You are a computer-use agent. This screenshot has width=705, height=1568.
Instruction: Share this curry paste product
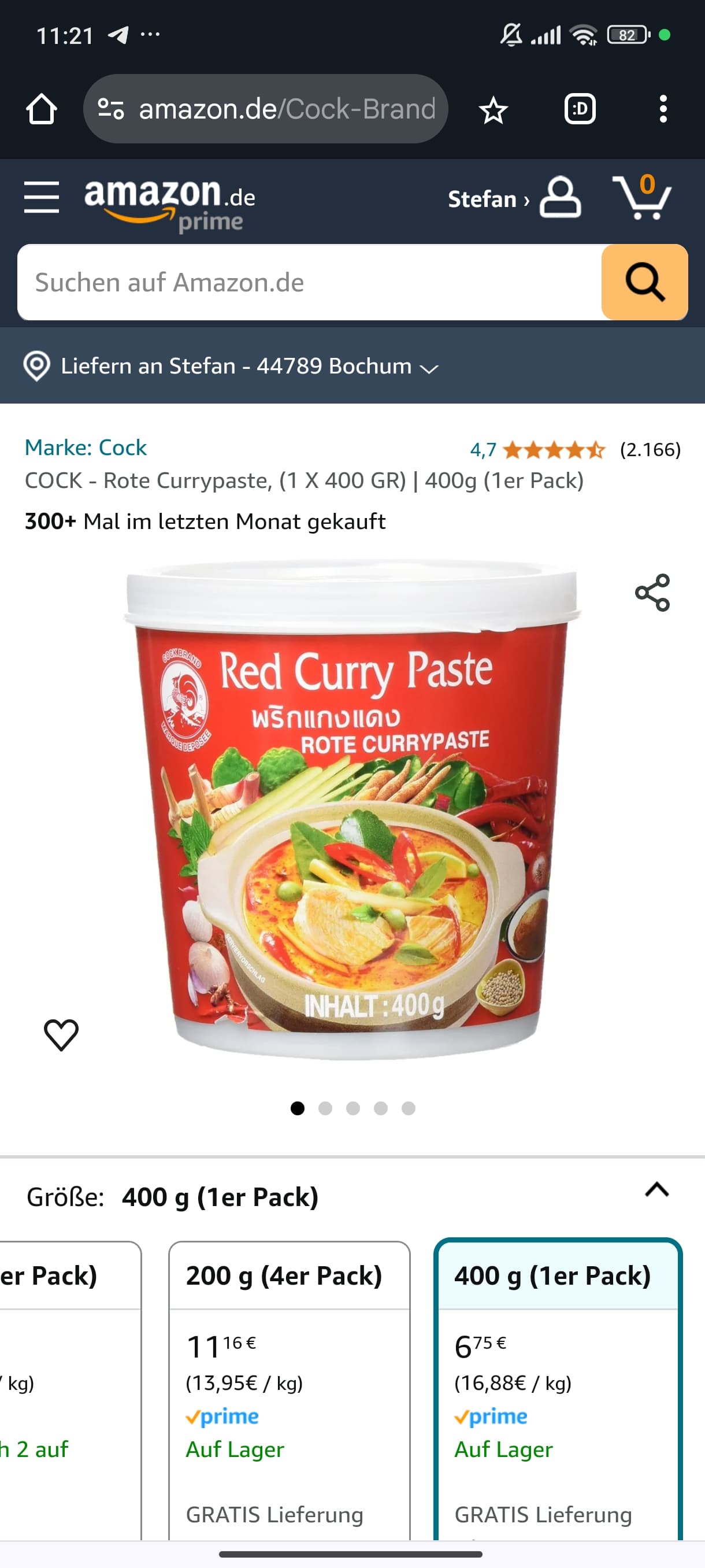pos(652,592)
